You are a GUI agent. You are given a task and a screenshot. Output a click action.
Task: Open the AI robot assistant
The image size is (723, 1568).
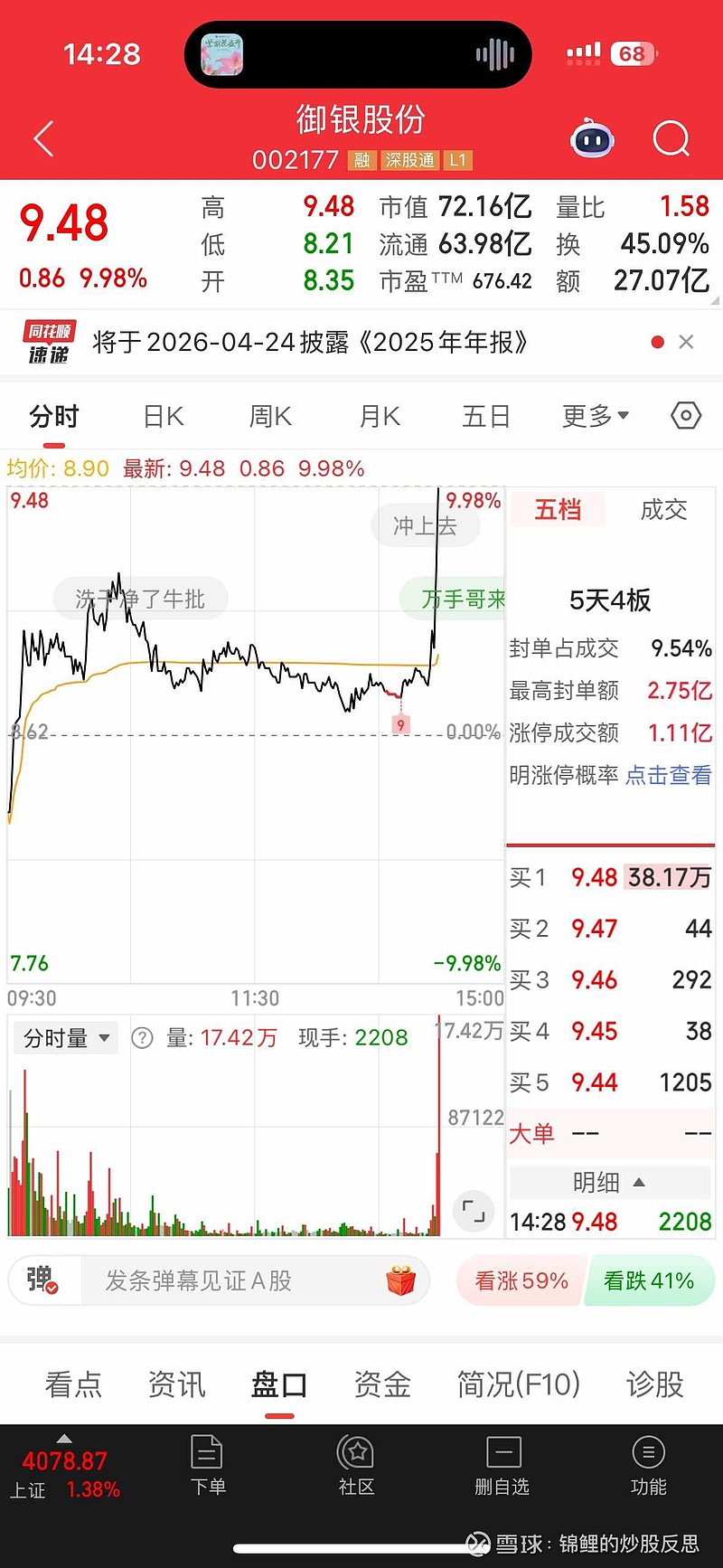coord(593,139)
